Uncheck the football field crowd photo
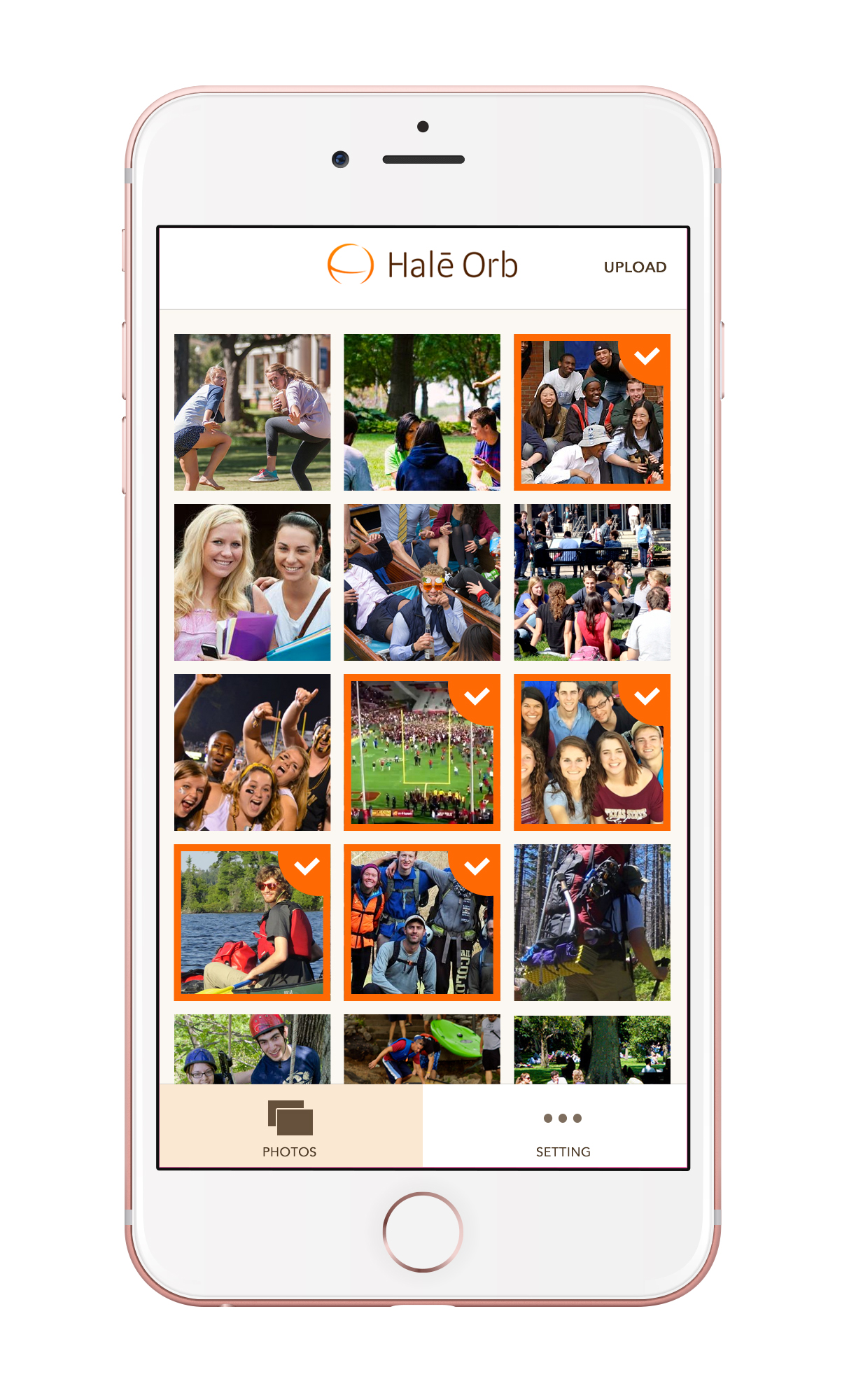The height and width of the screenshot is (1400, 849). pyautogui.click(x=422, y=752)
